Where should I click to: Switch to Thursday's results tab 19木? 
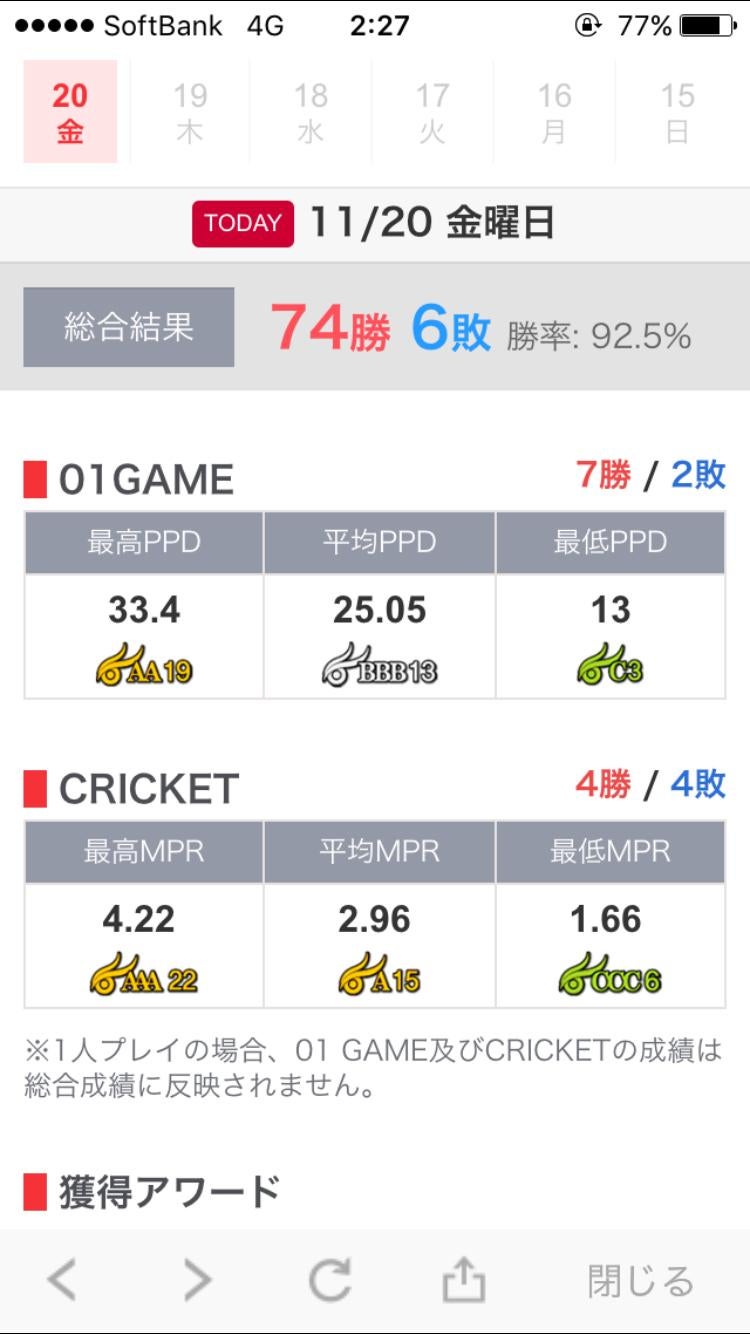click(x=190, y=111)
